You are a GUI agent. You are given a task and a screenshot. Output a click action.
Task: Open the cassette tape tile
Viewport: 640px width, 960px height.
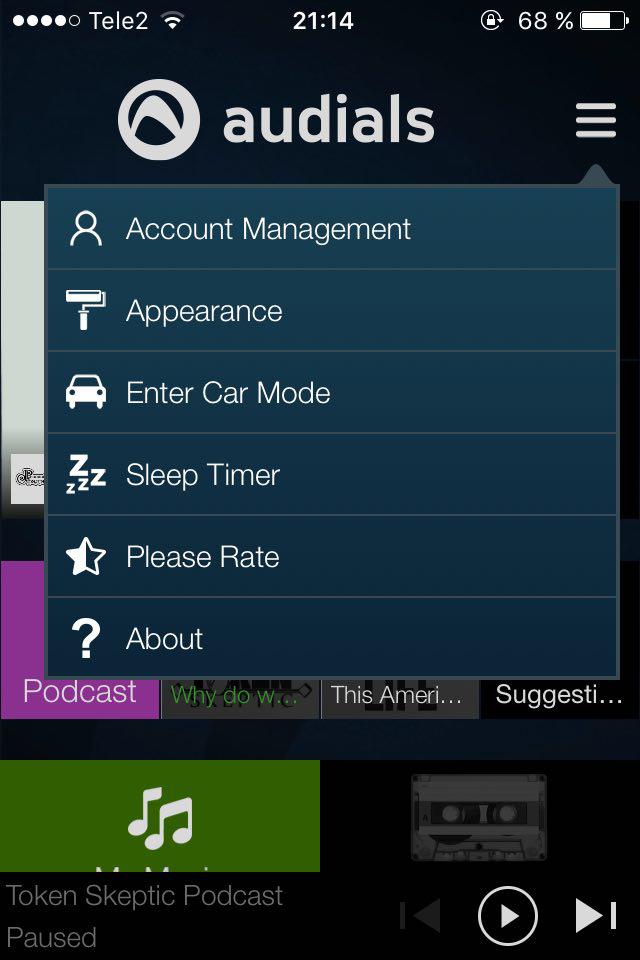pos(479,817)
